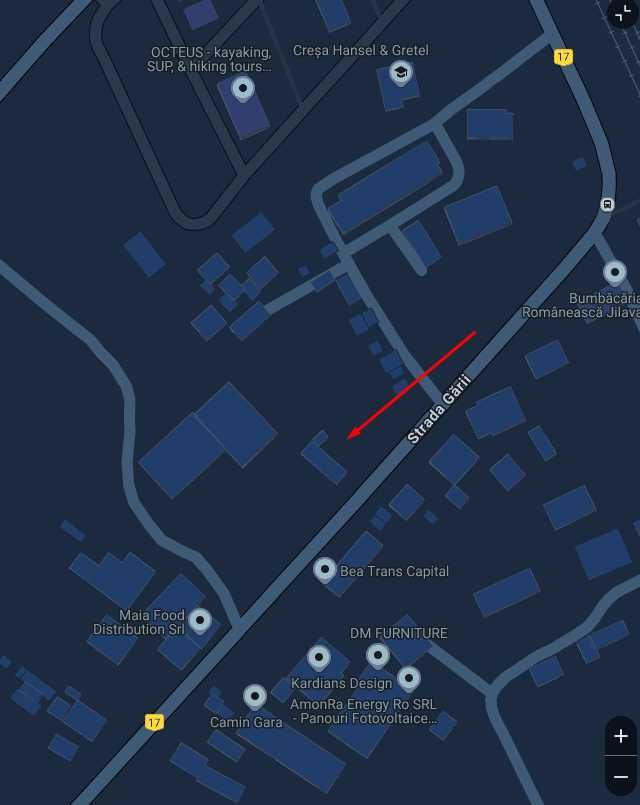Open Creșa Hansel & Gretel marker
640x805 pixels.
(x=401, y=72)
